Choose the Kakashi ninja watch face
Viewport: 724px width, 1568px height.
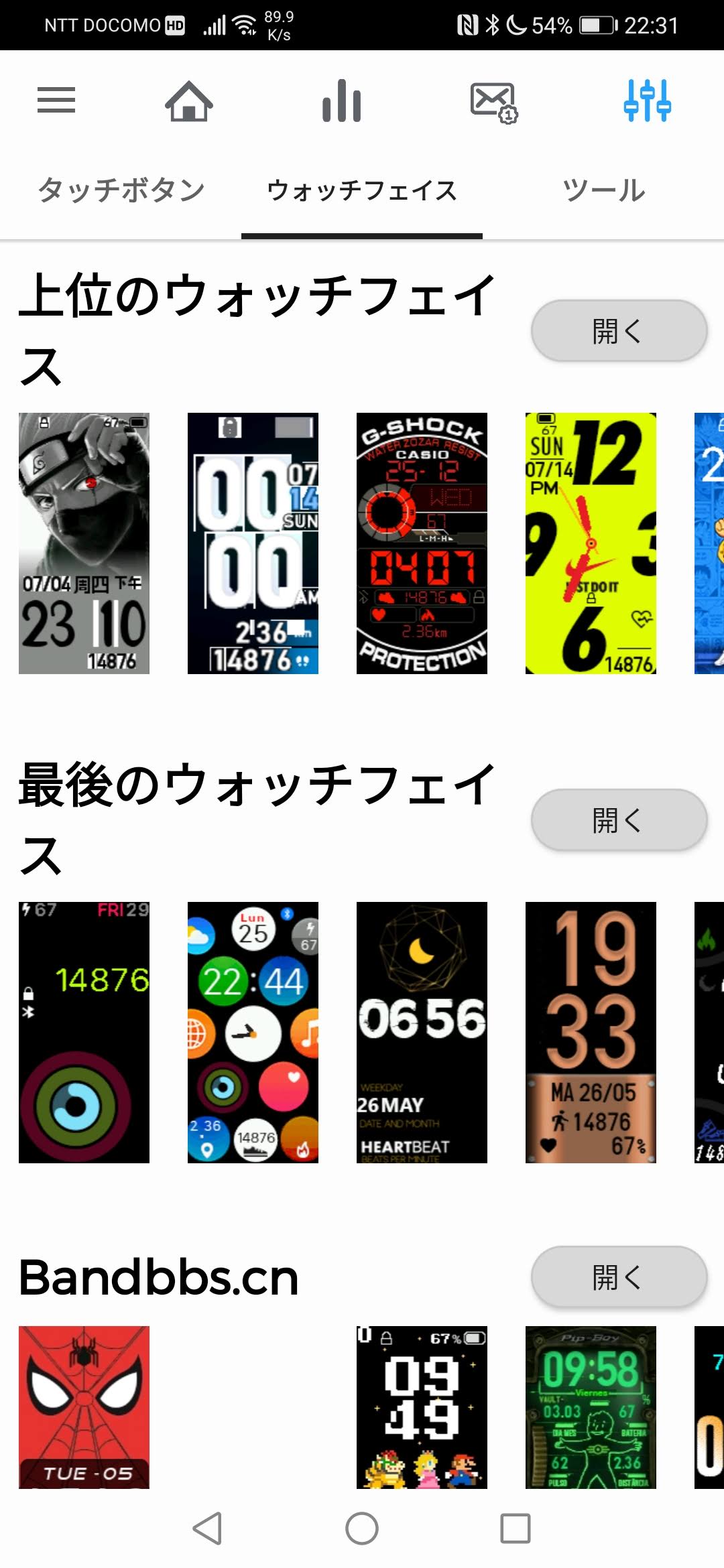84,543
